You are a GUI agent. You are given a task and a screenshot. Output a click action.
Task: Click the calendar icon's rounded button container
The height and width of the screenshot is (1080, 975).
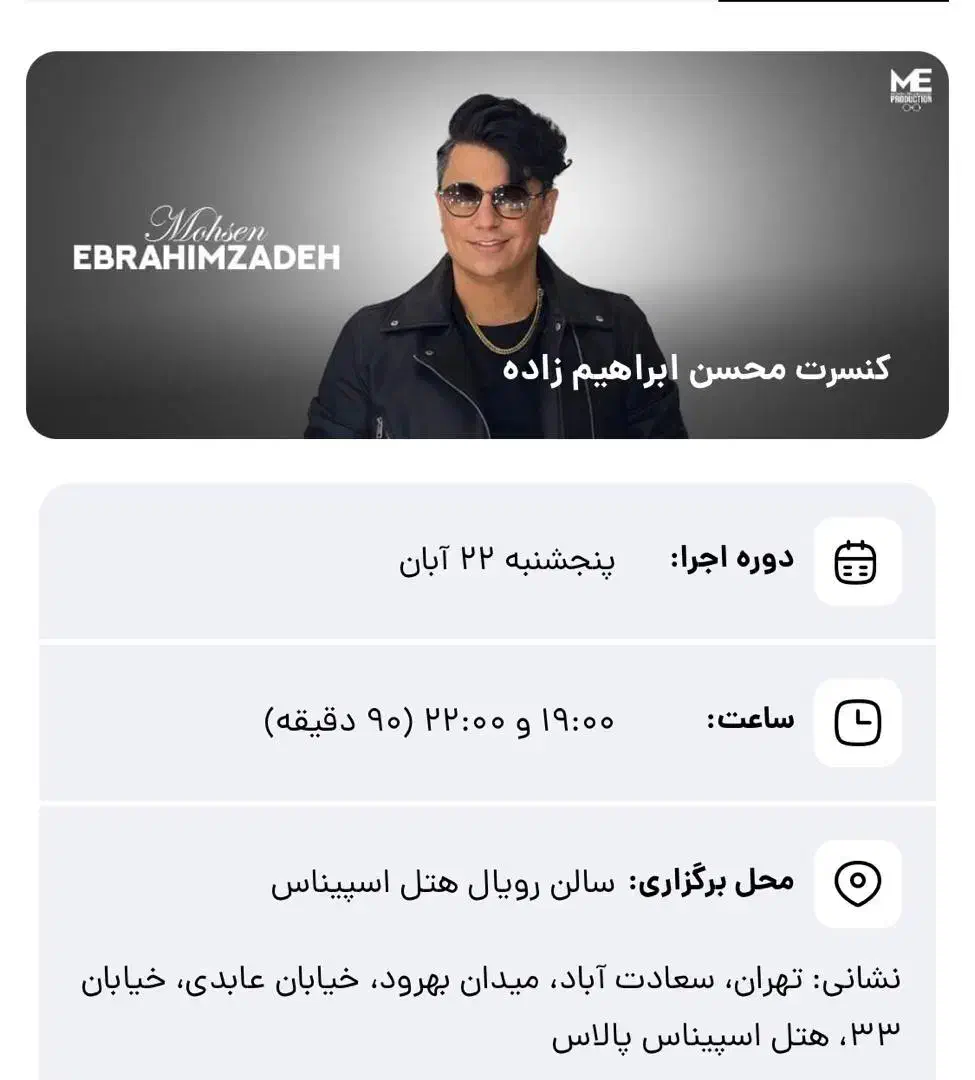pyautogui.click(x=858, y=560)
